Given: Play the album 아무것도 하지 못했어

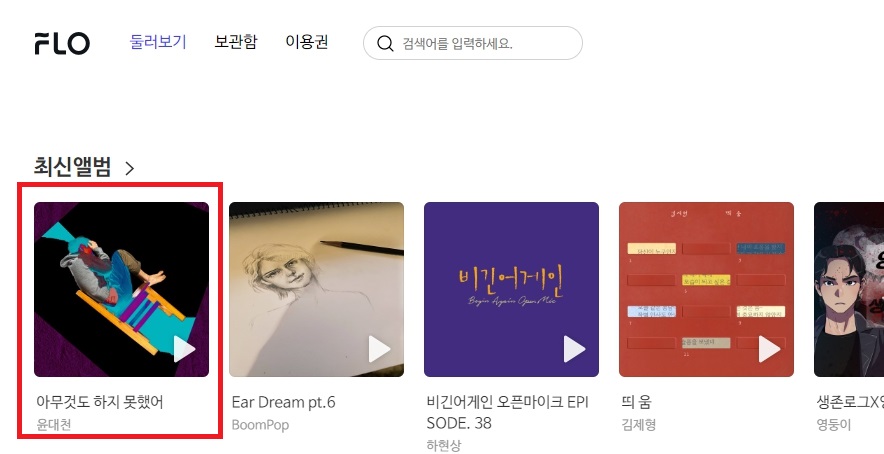Looking at the screenshot, I should pos(184,349).
